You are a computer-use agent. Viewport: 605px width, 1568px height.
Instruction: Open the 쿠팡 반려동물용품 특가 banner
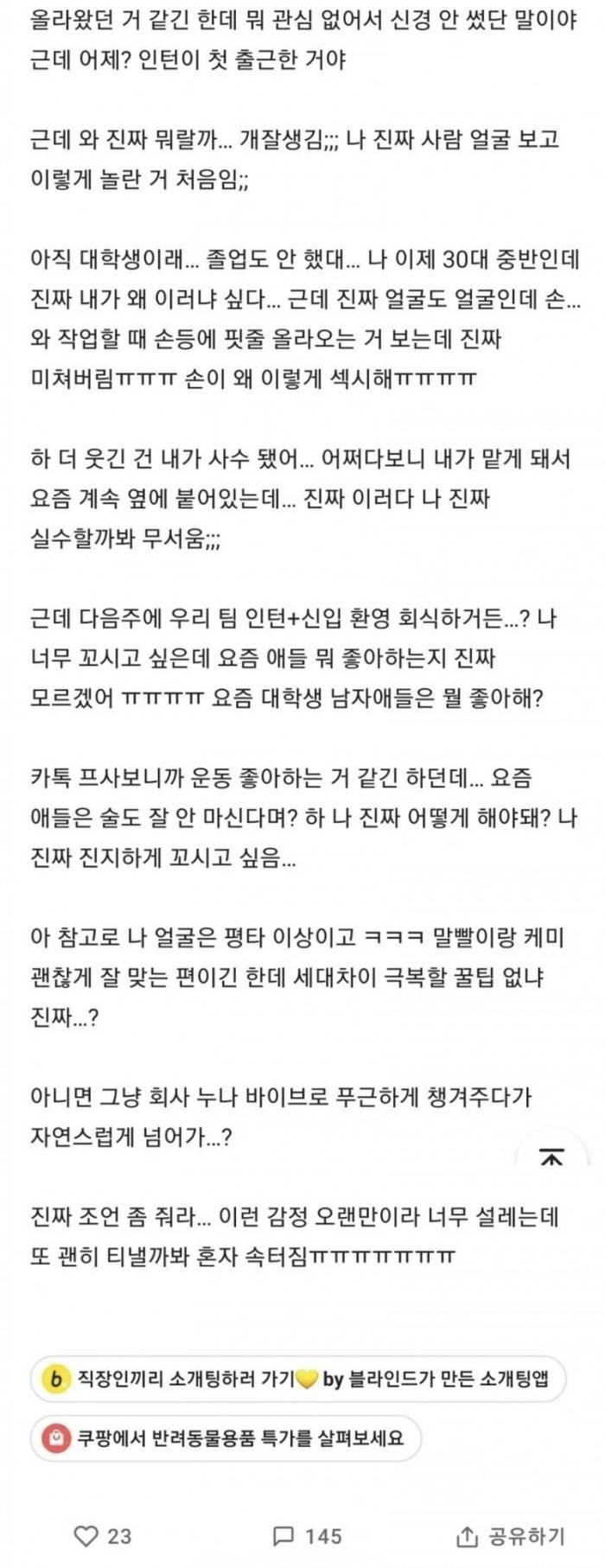(x=226, y=1439)
